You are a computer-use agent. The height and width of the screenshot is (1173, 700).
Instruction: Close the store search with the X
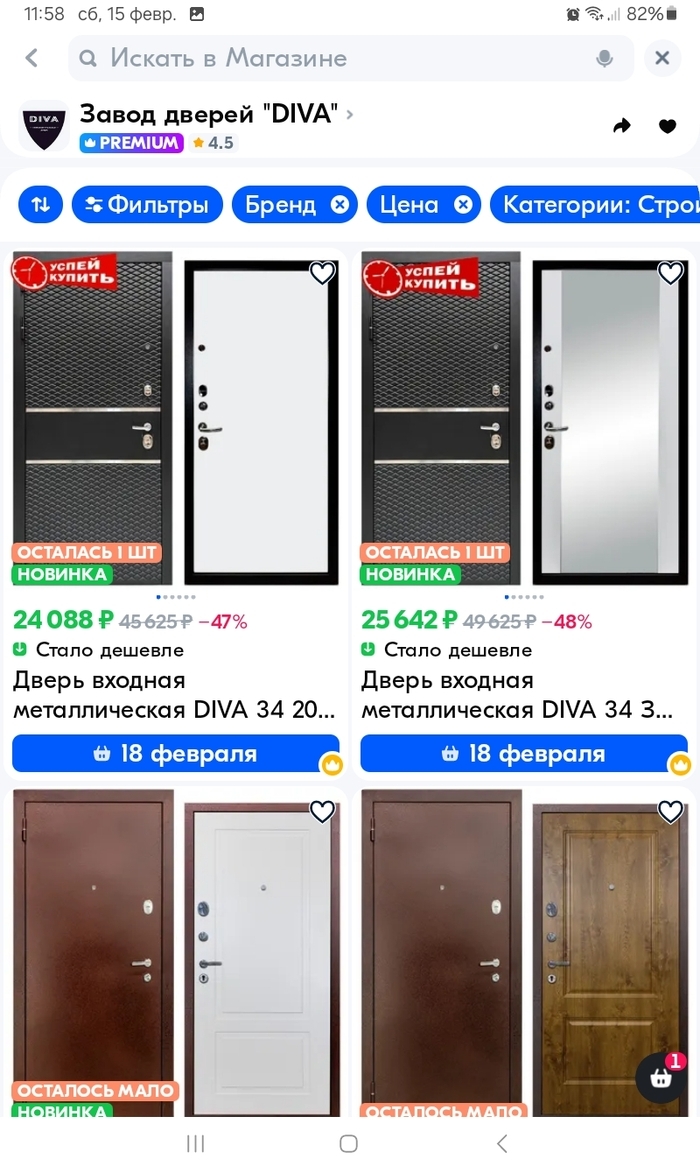pos(661,58)
